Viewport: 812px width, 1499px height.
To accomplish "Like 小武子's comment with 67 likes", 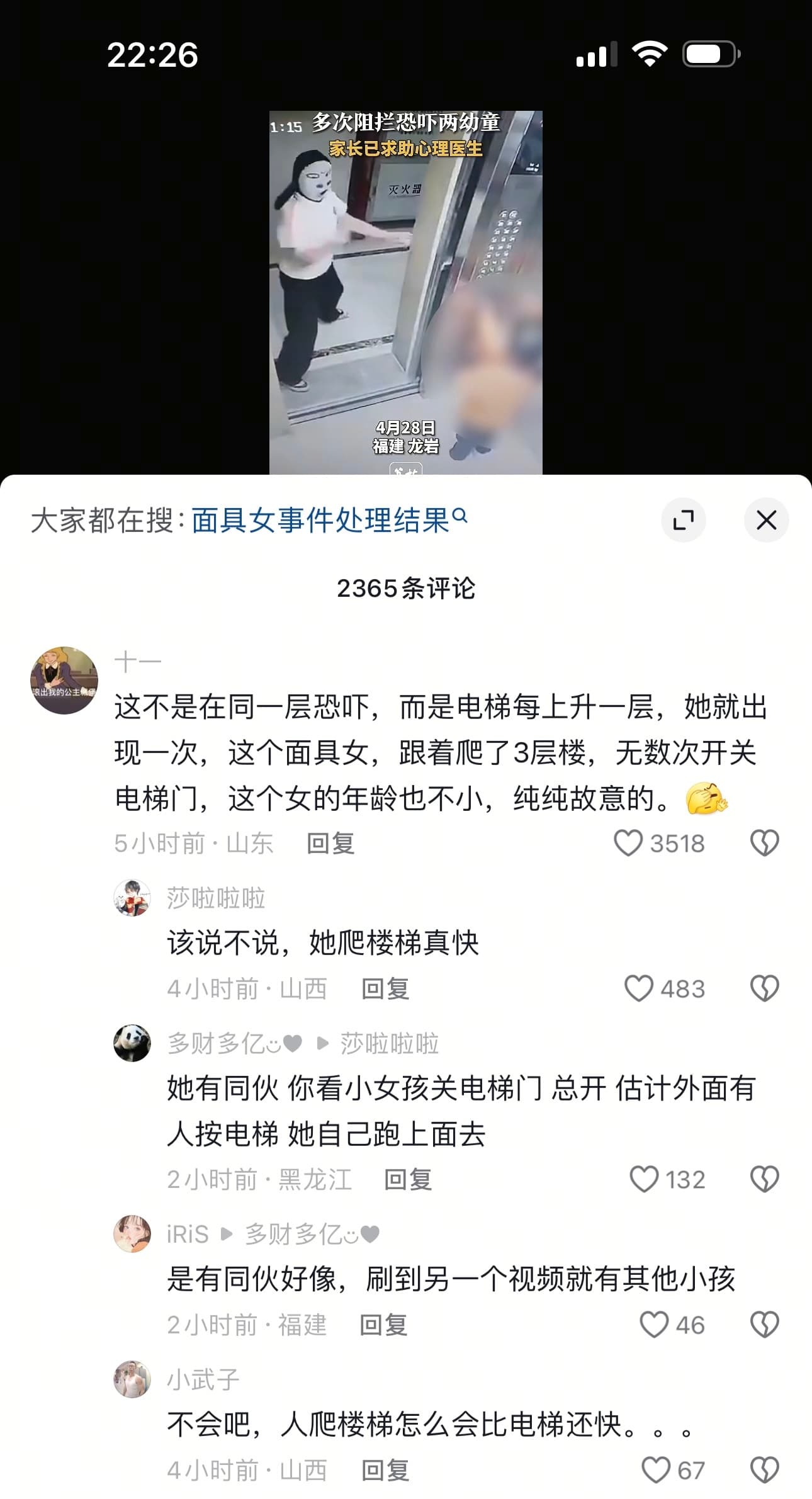I will click(655, 1470).
